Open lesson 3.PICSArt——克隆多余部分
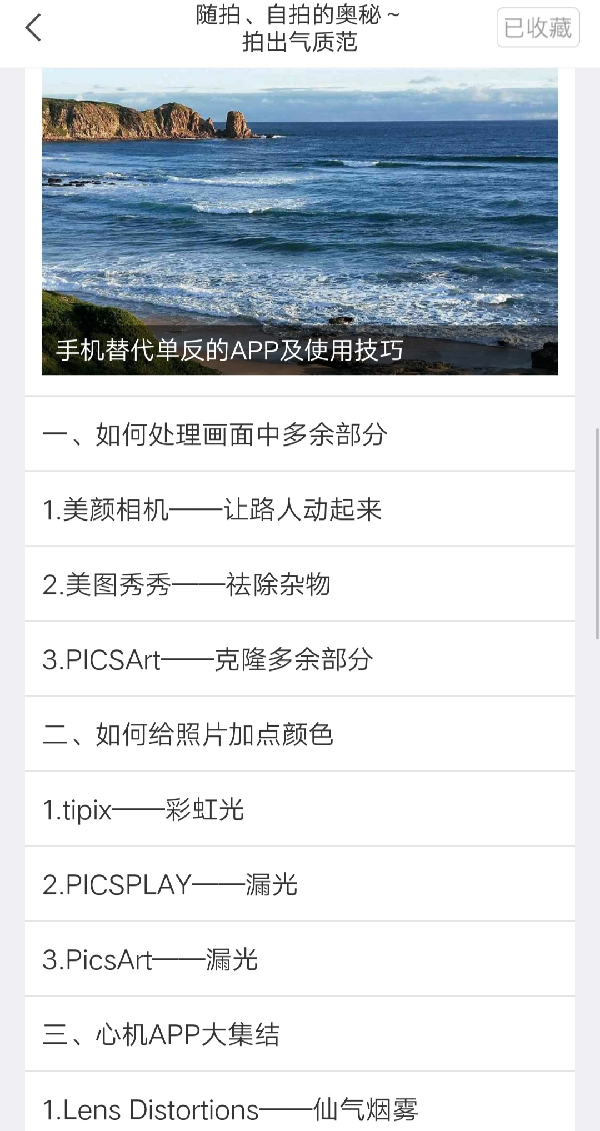Image resolution: width=600 pixels, height=1131 pixels. (299, 659)
